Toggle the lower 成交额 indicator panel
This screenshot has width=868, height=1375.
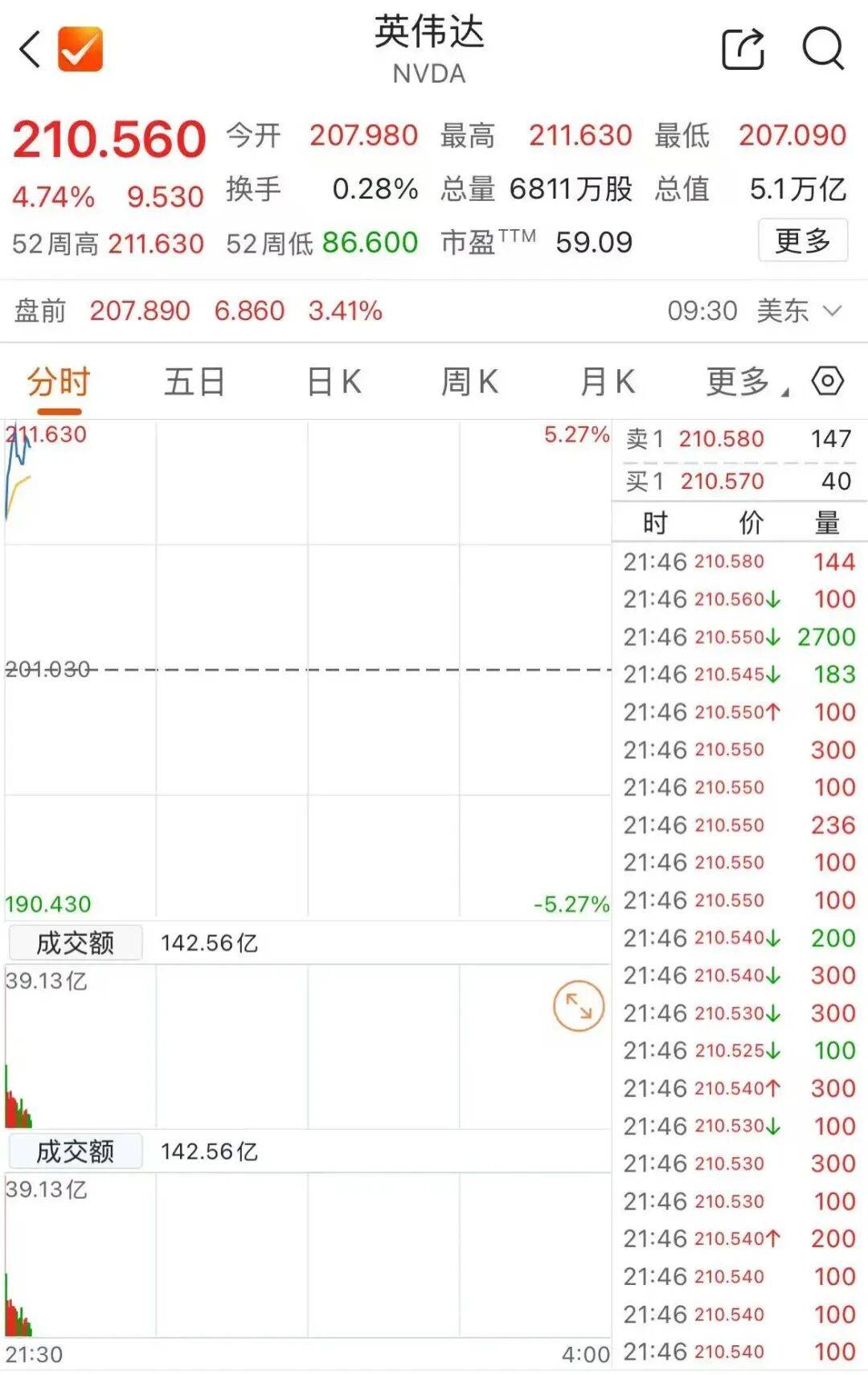click(x=76, y=1150)
